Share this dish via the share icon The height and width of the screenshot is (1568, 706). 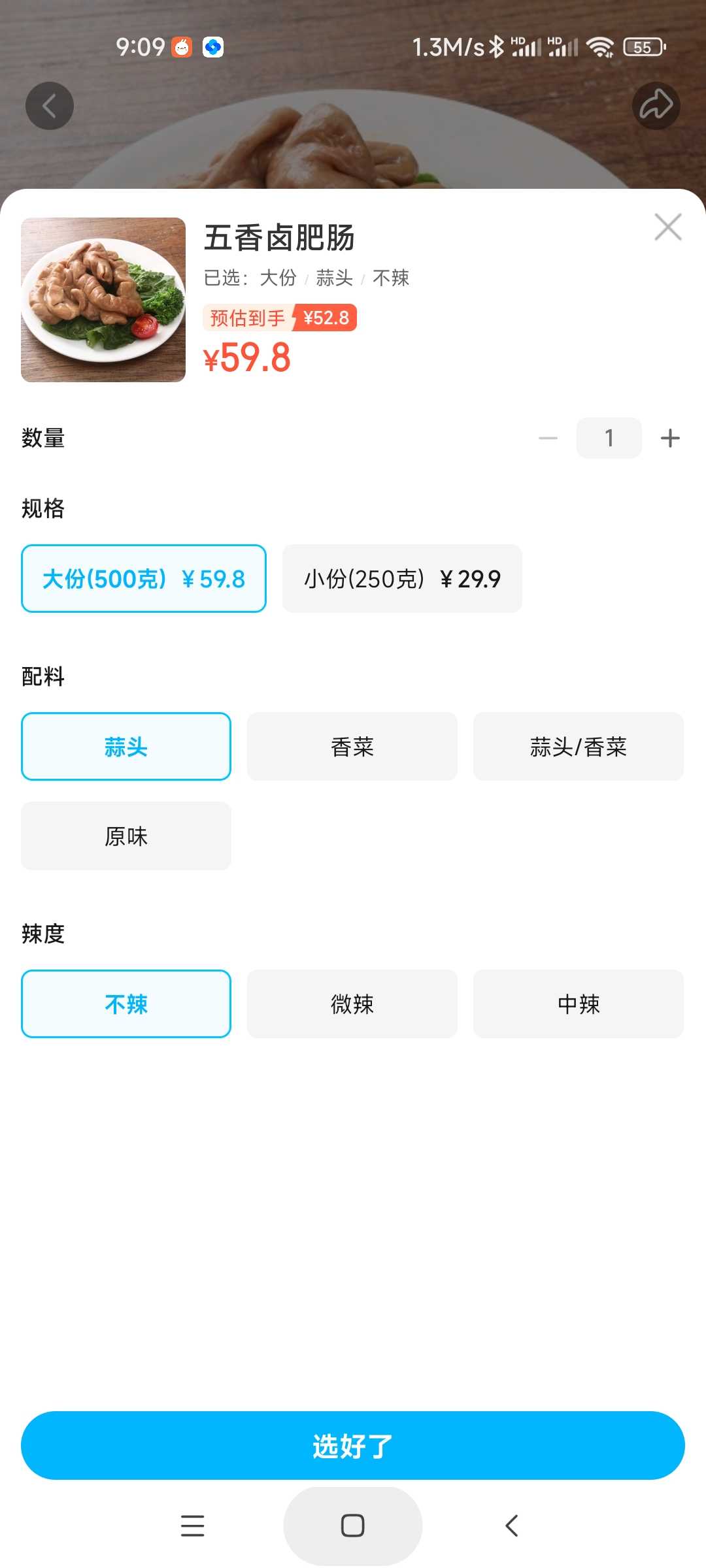(656, 106)
